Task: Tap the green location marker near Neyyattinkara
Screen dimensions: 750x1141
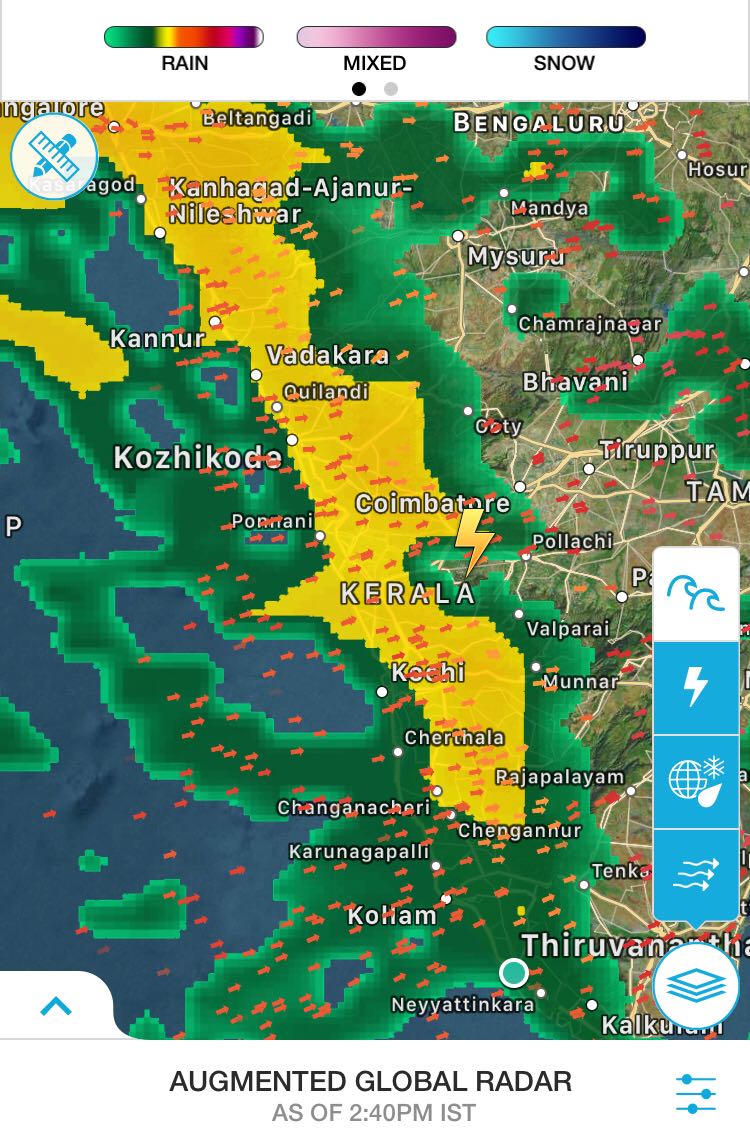Action: pos(513,972)
